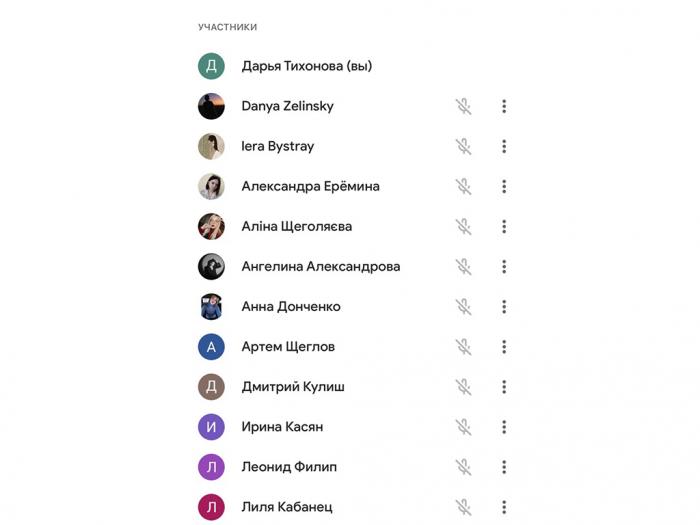Viewport: 700px width, 525px height.
Task: Select participant Дарья Тихонова (вы)
Action: pyautogui.click(x=306, y=66)
